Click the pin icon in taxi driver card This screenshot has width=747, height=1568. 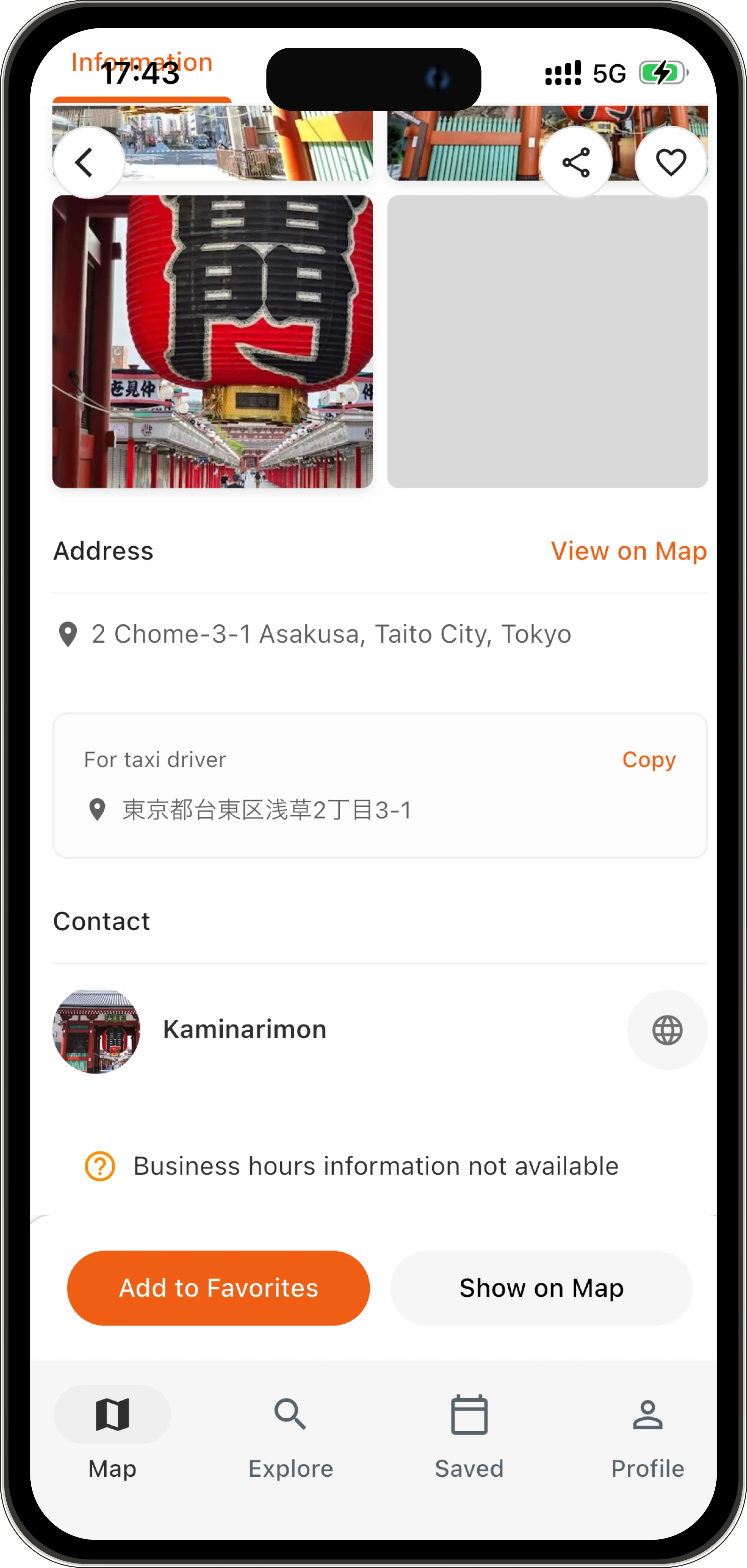coord(97,810)
